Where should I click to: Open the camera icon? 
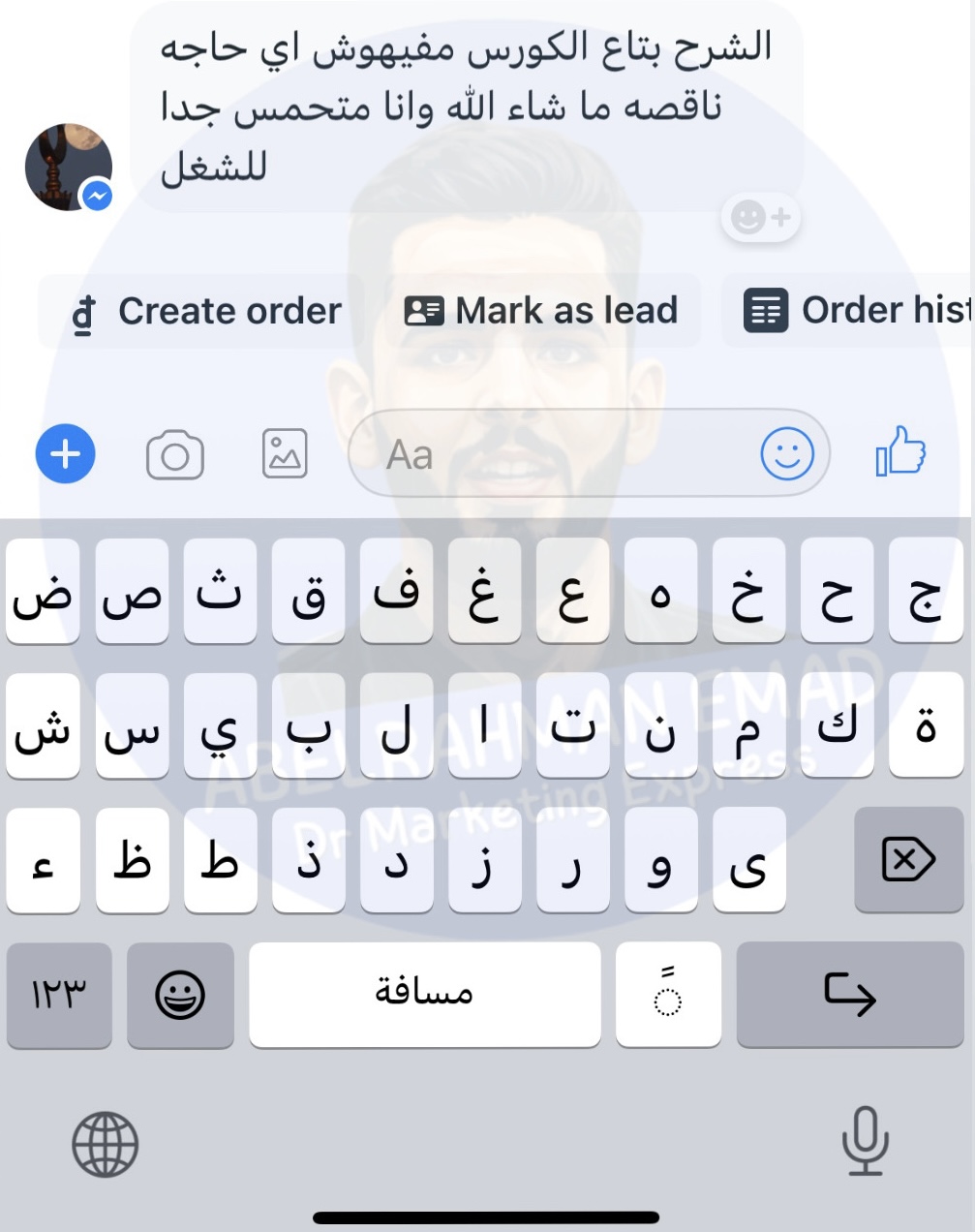175,455
